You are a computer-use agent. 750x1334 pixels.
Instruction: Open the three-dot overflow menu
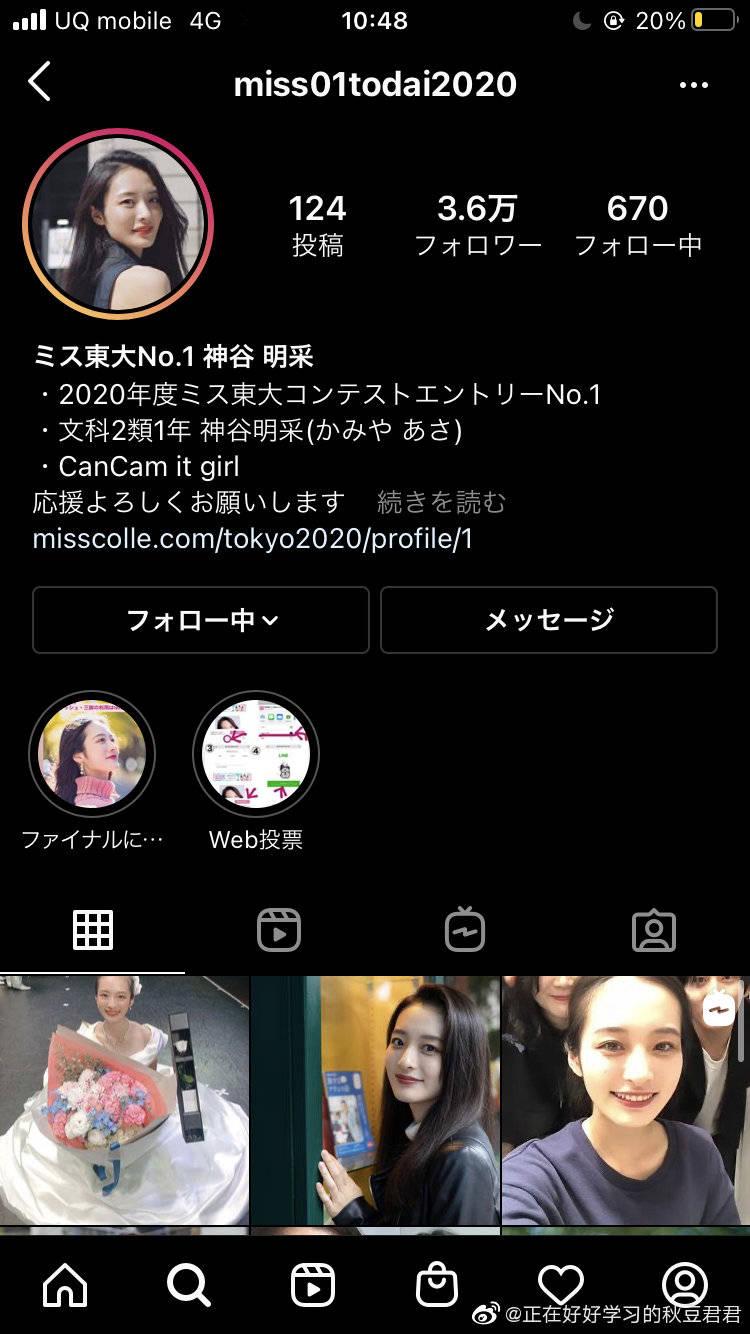(x=693, y=85)
